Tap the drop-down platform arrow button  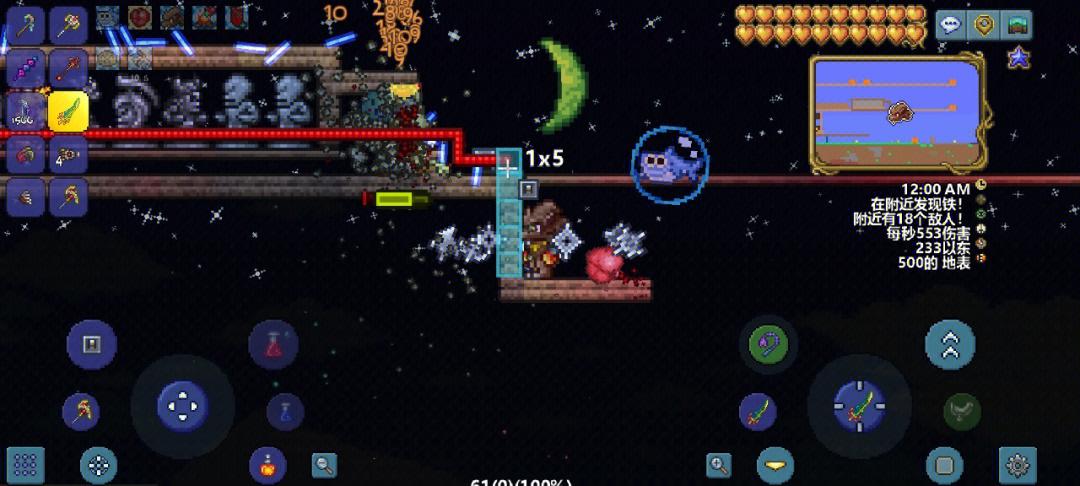pos(775,464)
